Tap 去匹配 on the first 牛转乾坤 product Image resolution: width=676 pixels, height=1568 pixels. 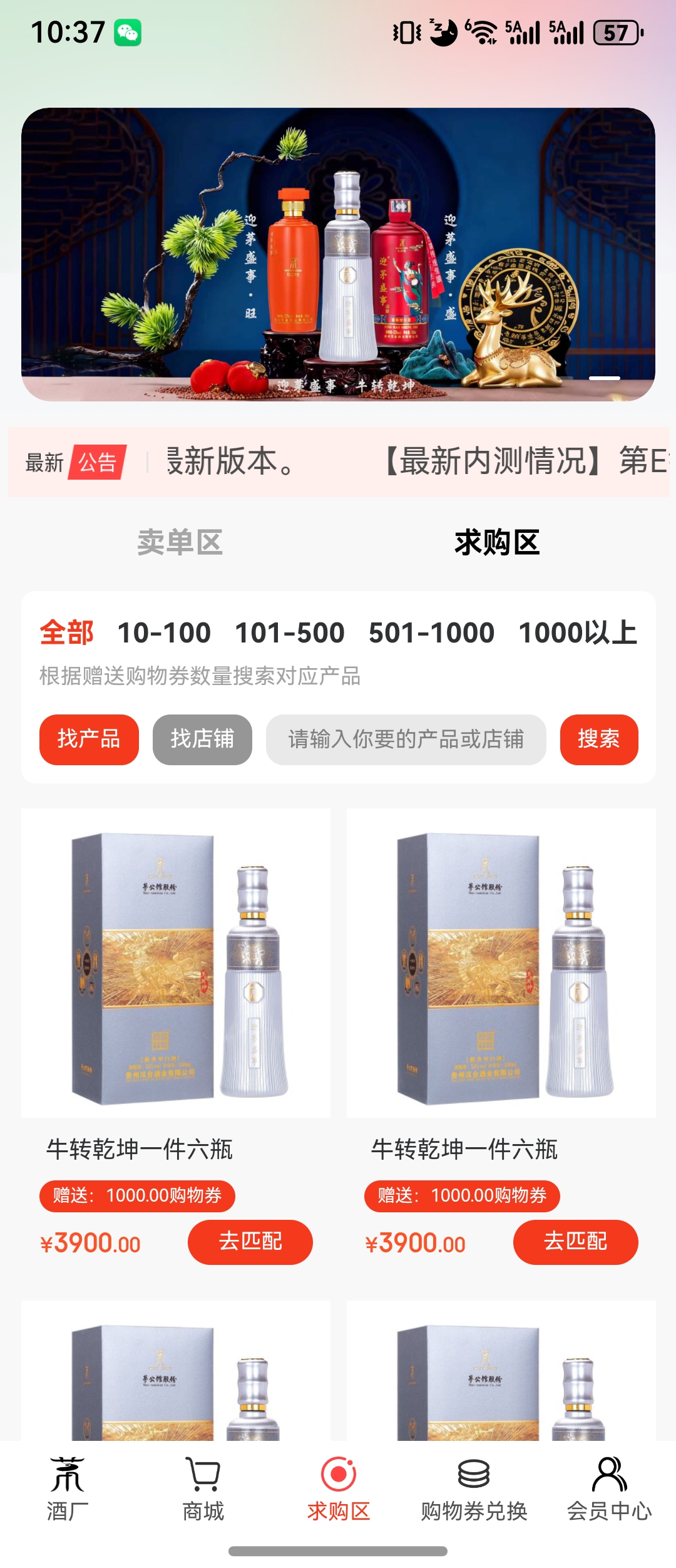coord(250,1242)
